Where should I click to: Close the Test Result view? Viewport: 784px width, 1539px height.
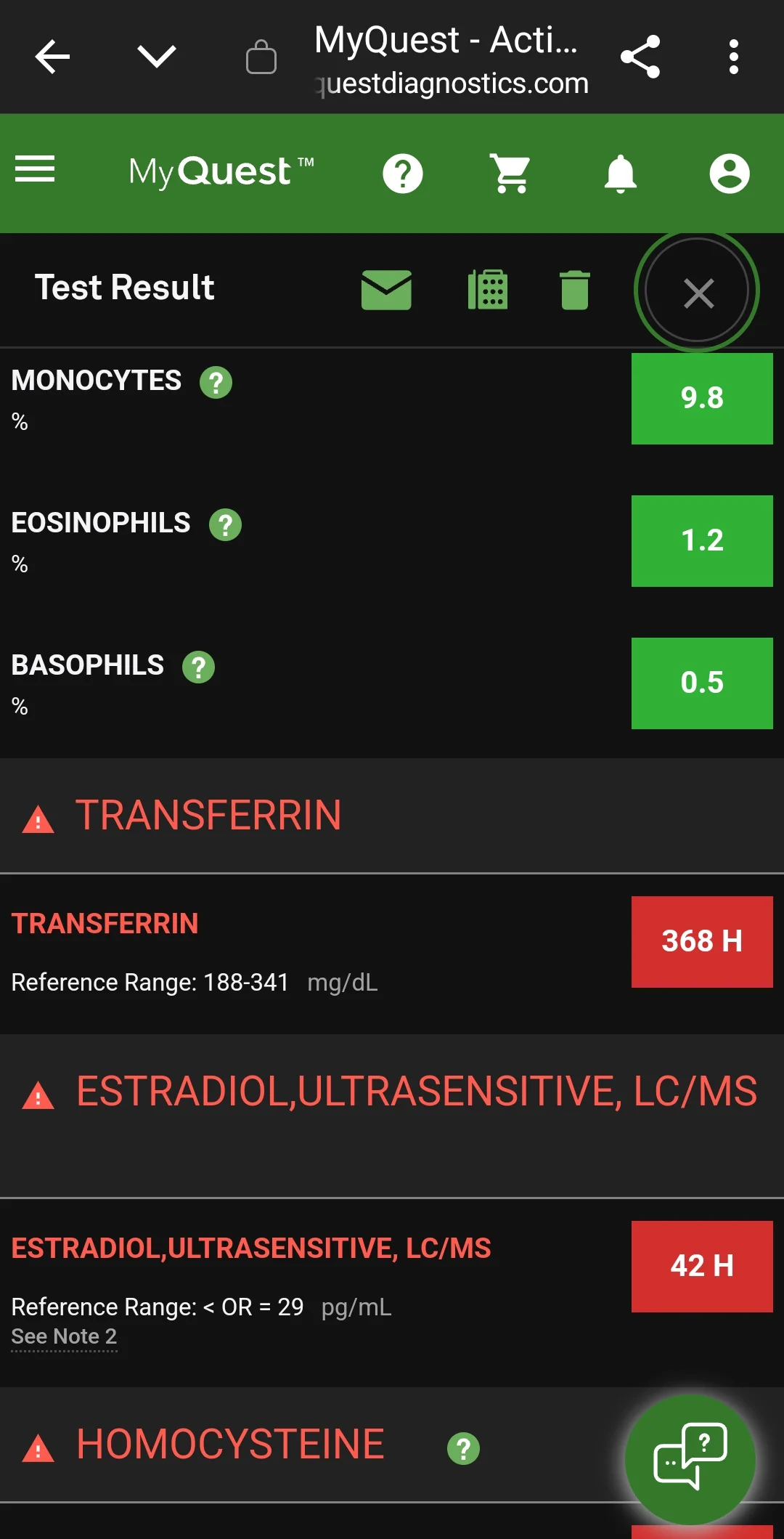point(698,293)
